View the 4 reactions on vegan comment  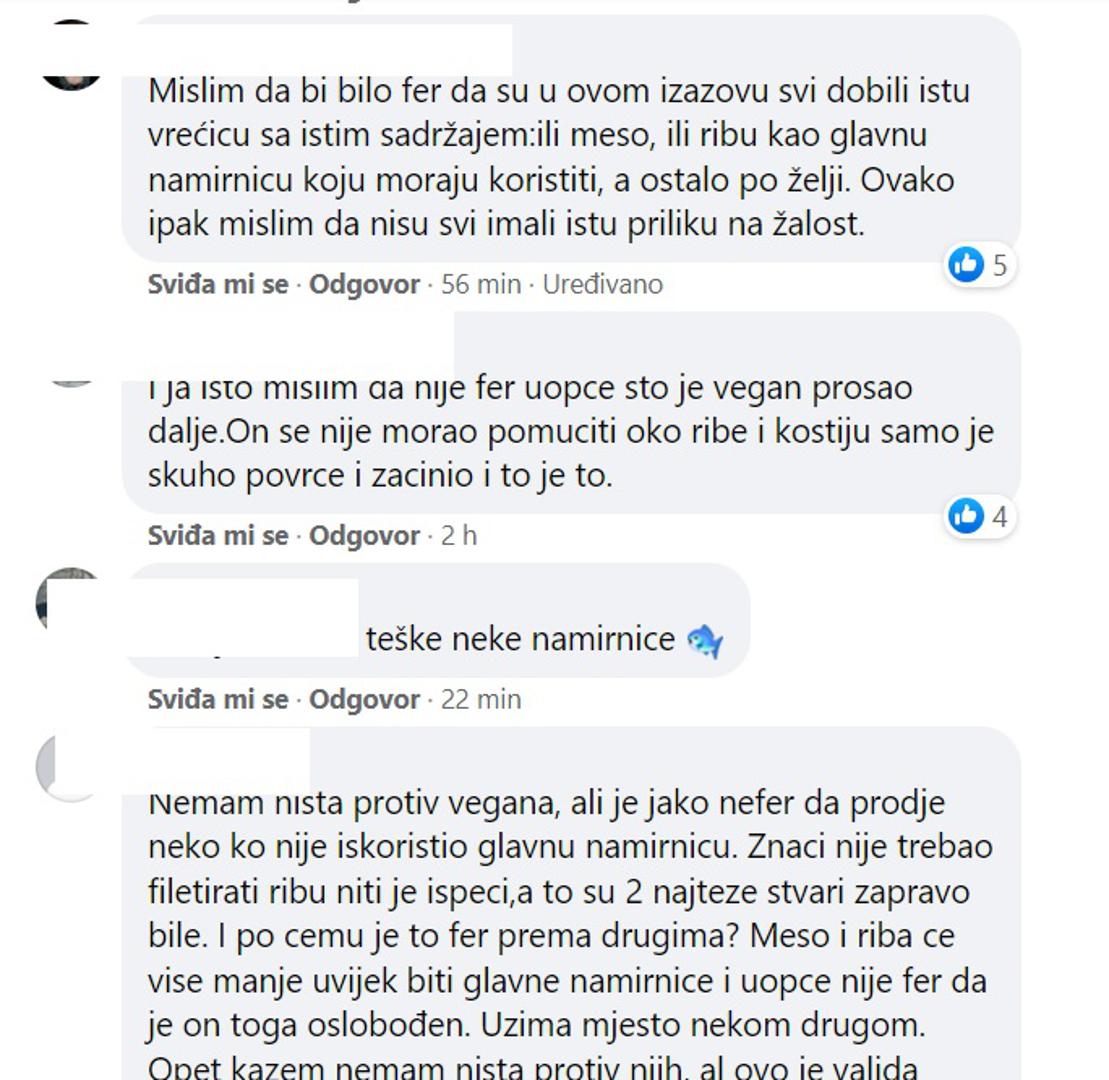tap(980, 517)
